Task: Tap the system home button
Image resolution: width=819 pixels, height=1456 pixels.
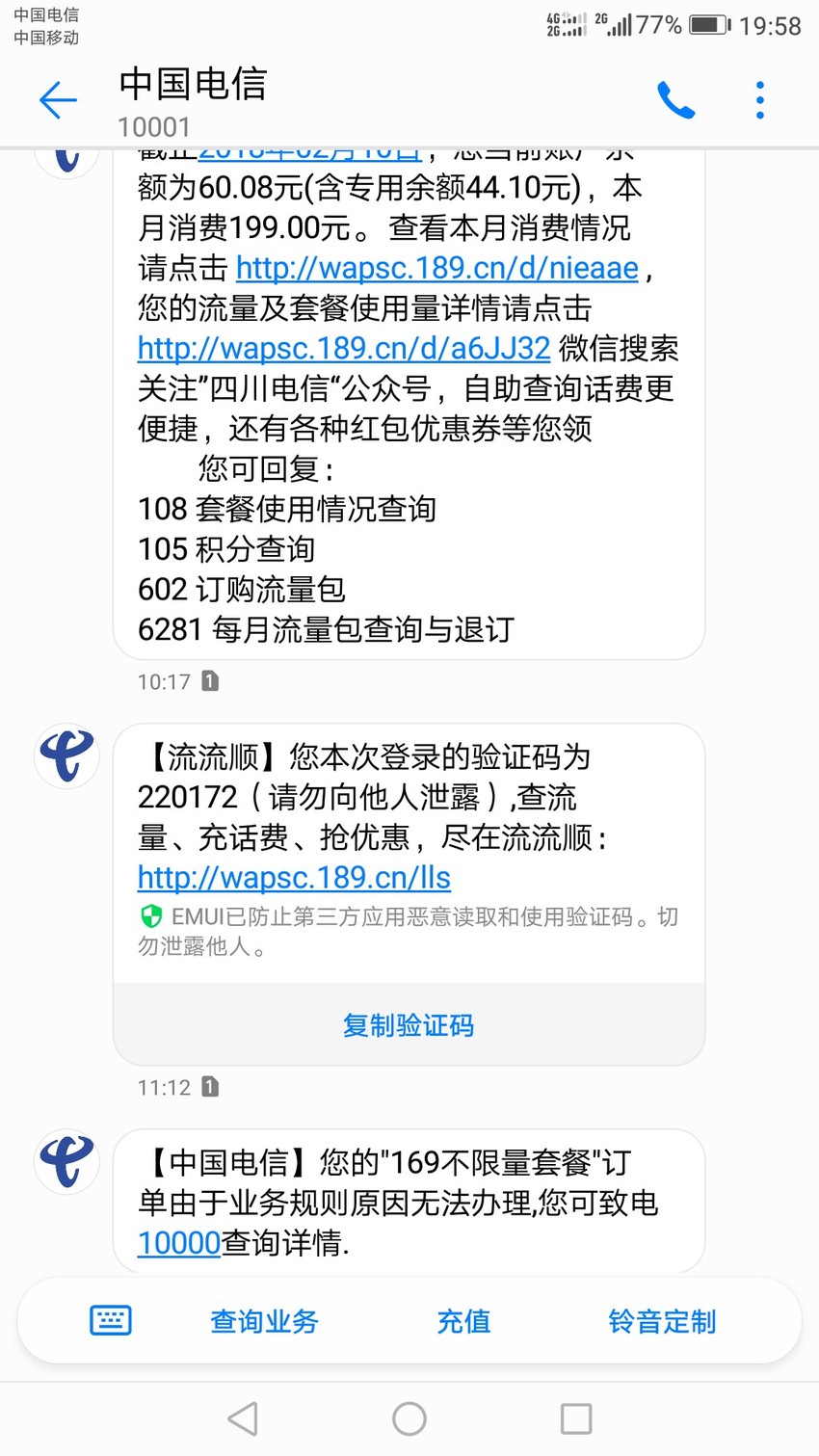Action: click(409, 1418)
